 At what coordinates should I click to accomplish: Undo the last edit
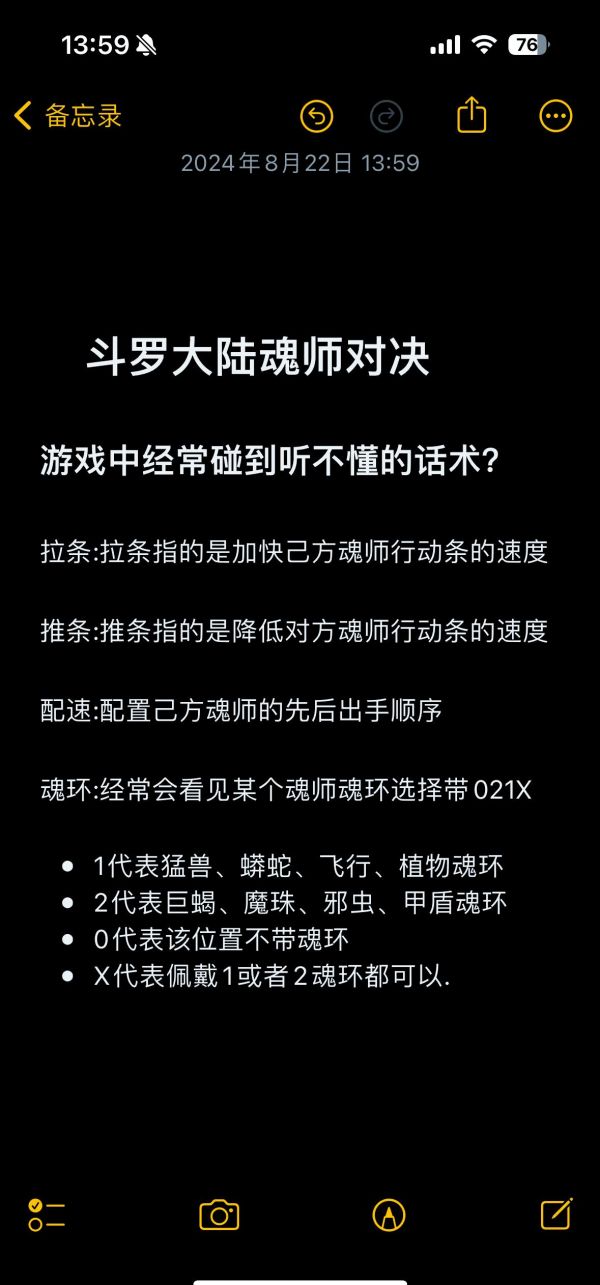pyautogui.click(x=317, y=116)
